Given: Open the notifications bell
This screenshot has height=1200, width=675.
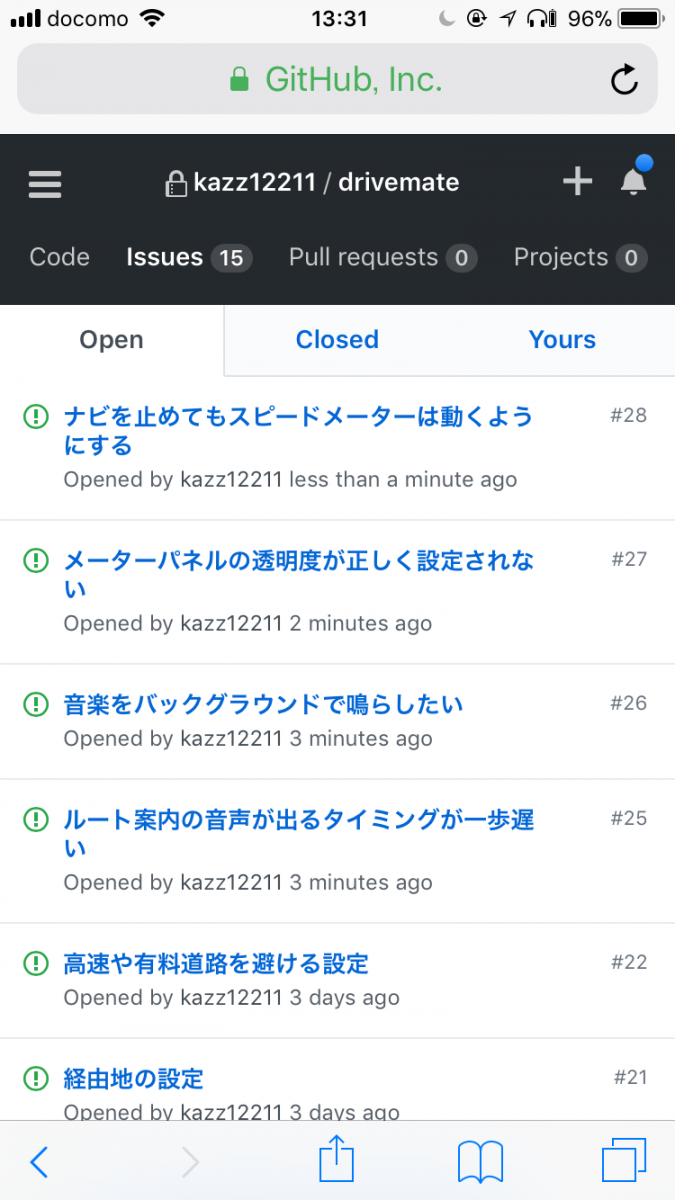Looking at the screenshot, I should coord(633,182).
